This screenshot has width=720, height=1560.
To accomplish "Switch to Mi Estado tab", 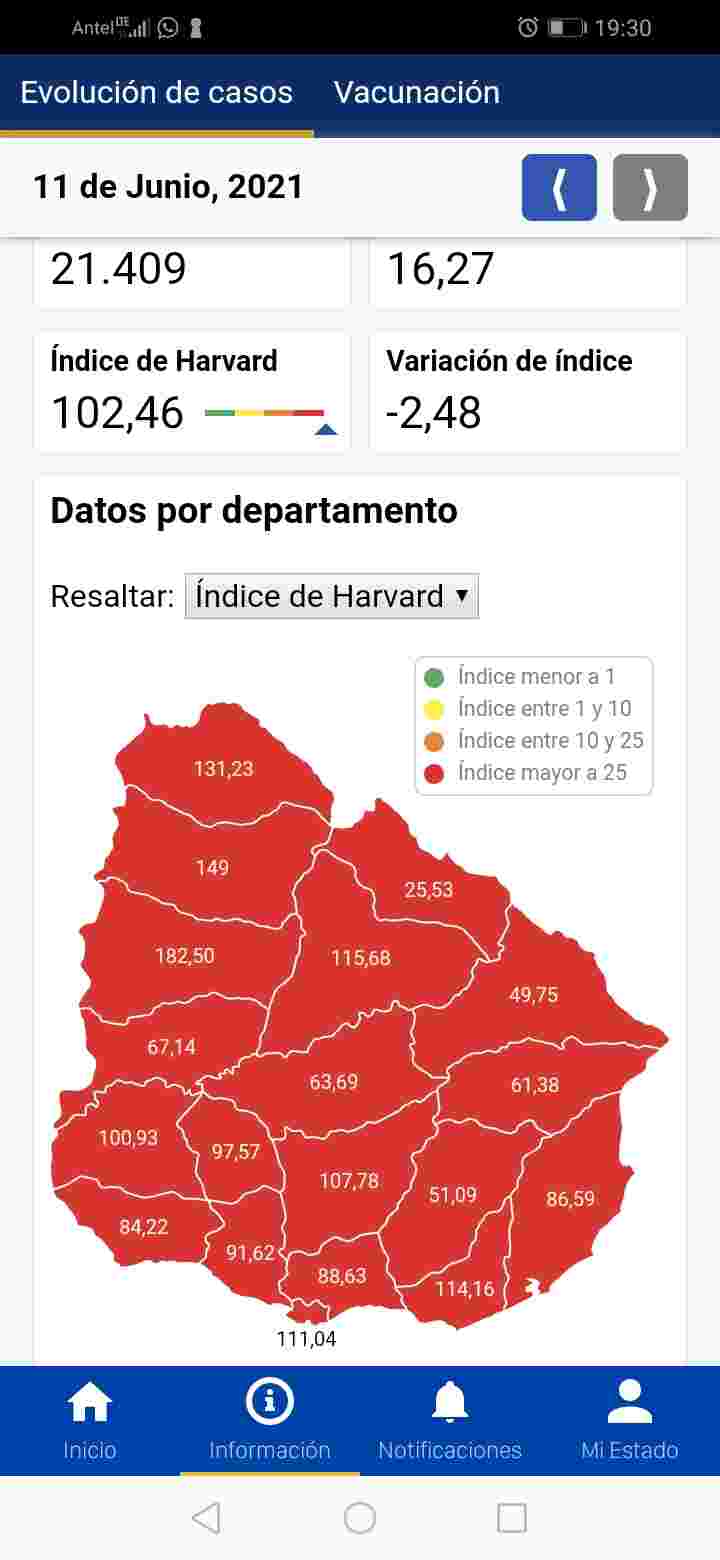I will click(x=630, y=1420).
